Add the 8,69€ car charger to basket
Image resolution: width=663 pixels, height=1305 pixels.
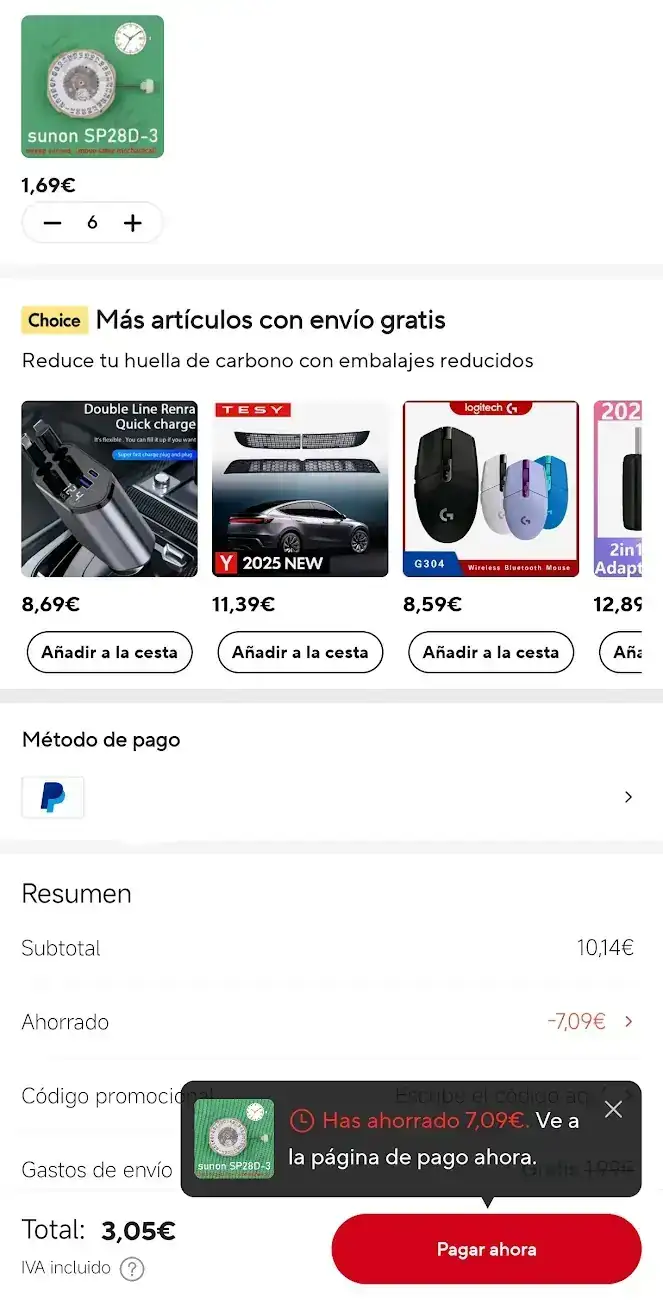coord(109,652)
